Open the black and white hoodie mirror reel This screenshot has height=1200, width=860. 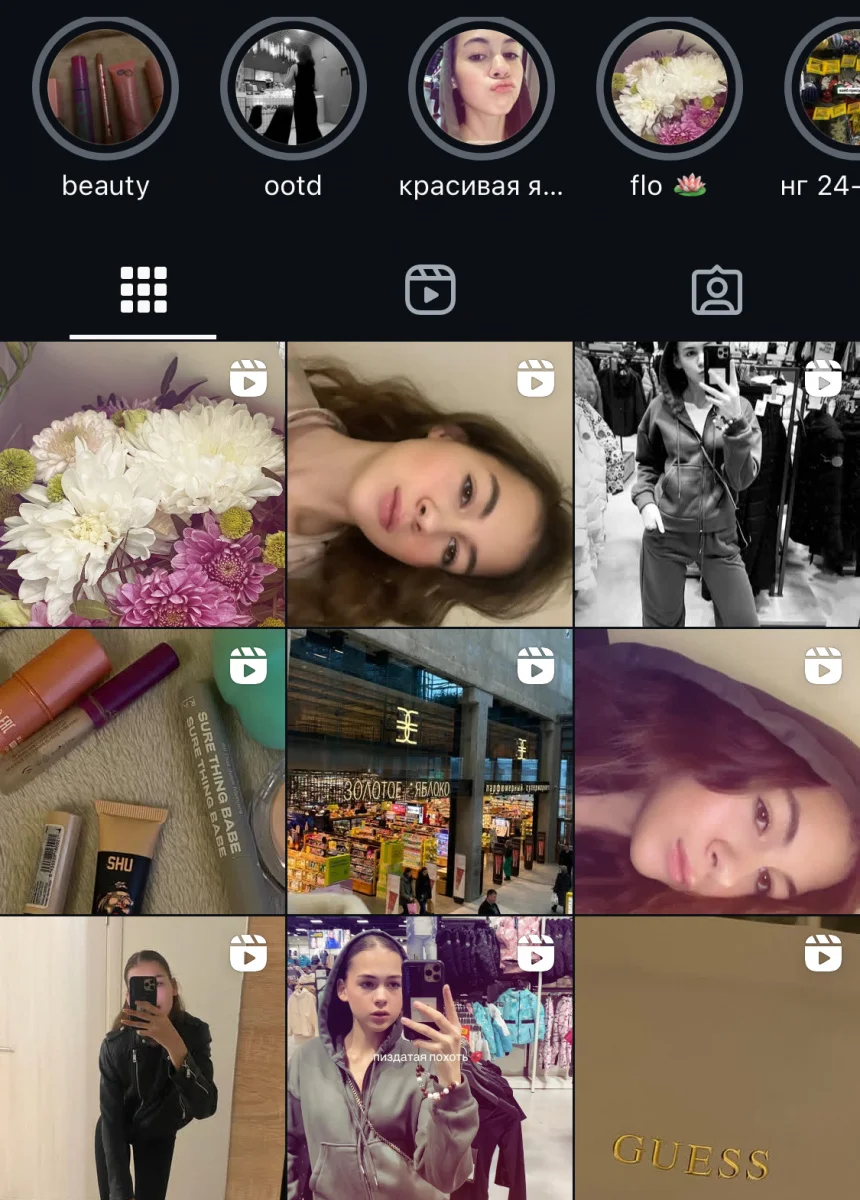[717, 484]
